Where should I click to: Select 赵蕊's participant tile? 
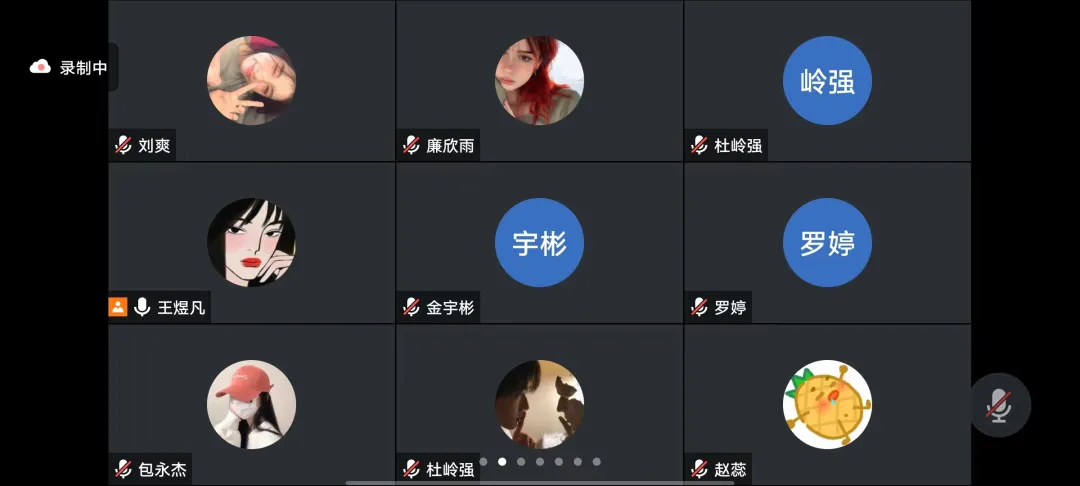tap(827, 405)
